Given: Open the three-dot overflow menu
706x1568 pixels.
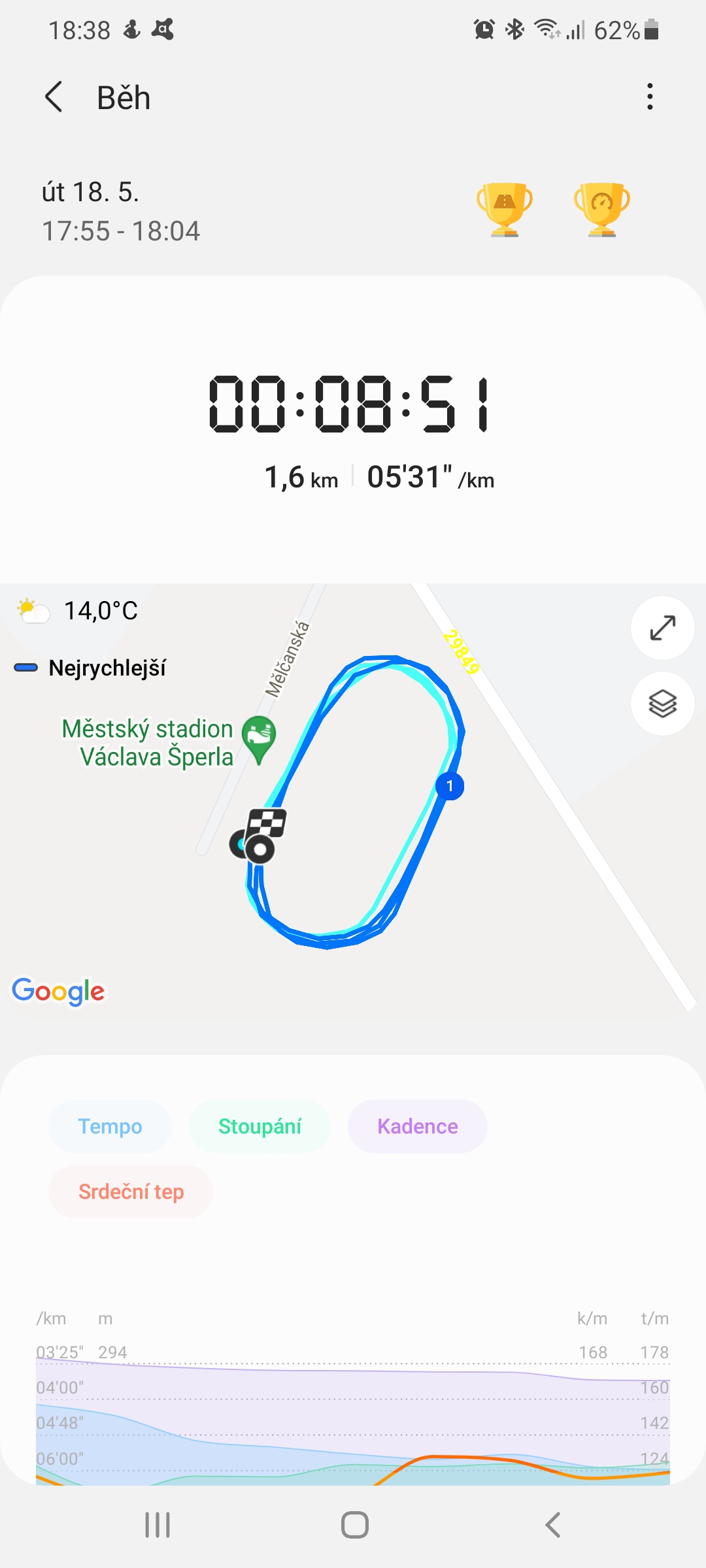Looking at the screenshot, I should 649,97.
